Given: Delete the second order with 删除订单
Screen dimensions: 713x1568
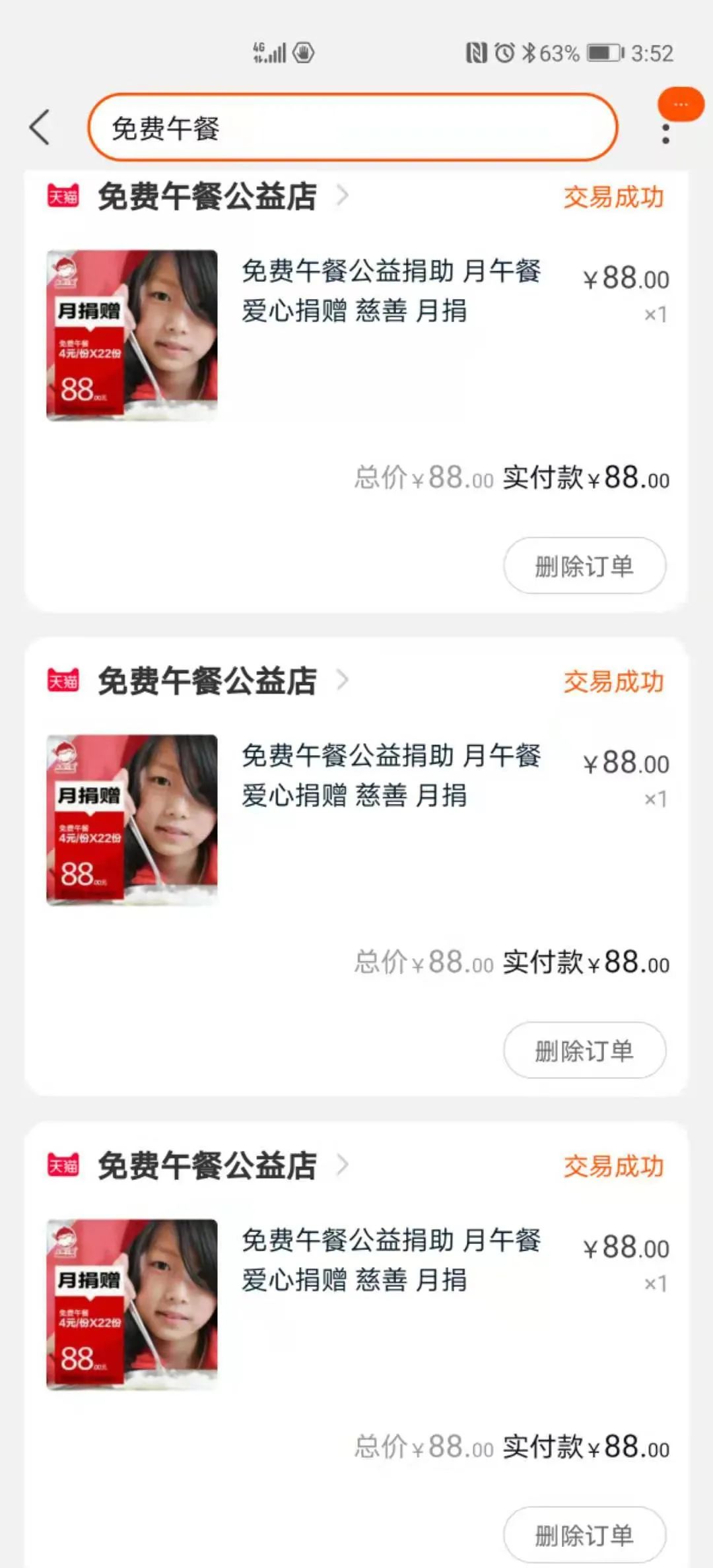Looking at the screenshot, I should (584, 1050).
